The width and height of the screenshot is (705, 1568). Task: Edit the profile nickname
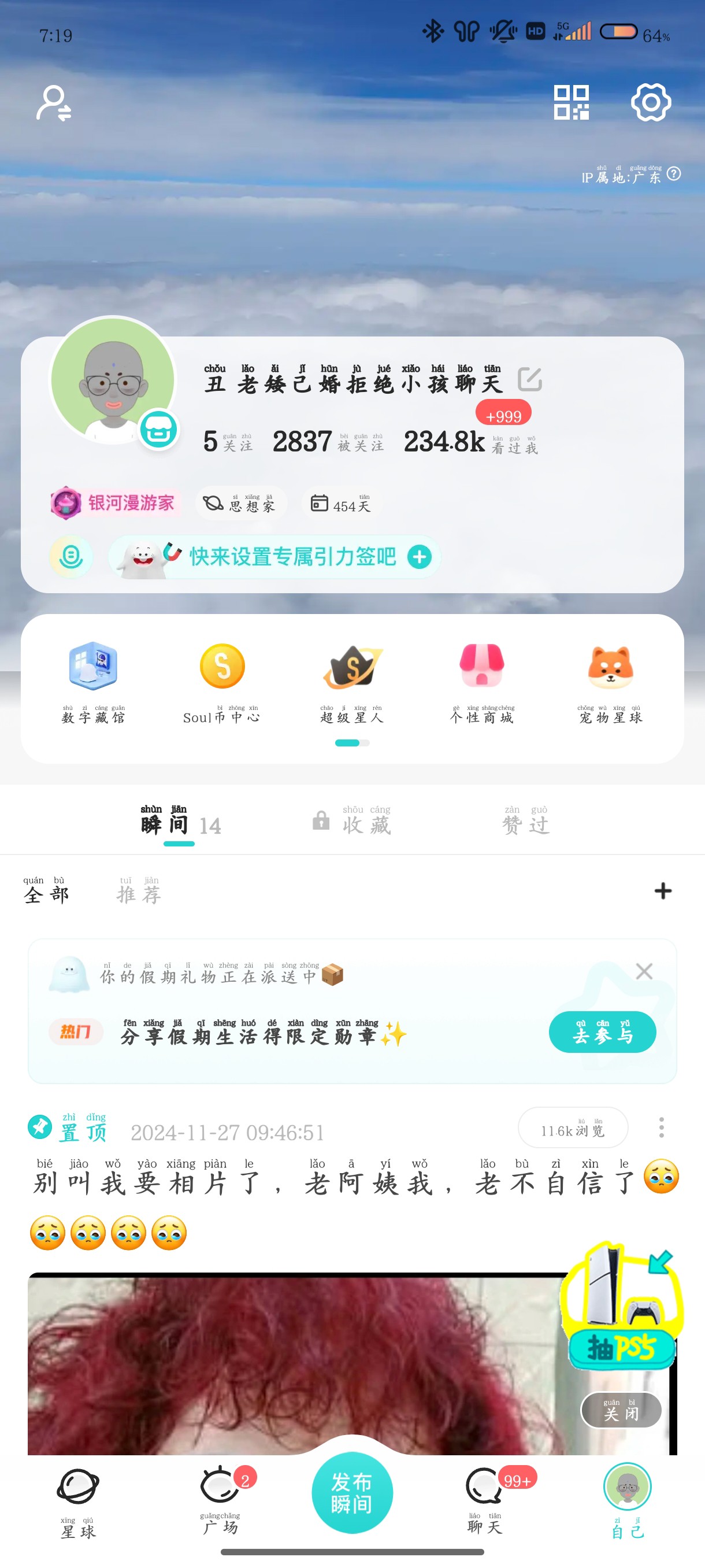pyautogui.click(x=529, y=379)
